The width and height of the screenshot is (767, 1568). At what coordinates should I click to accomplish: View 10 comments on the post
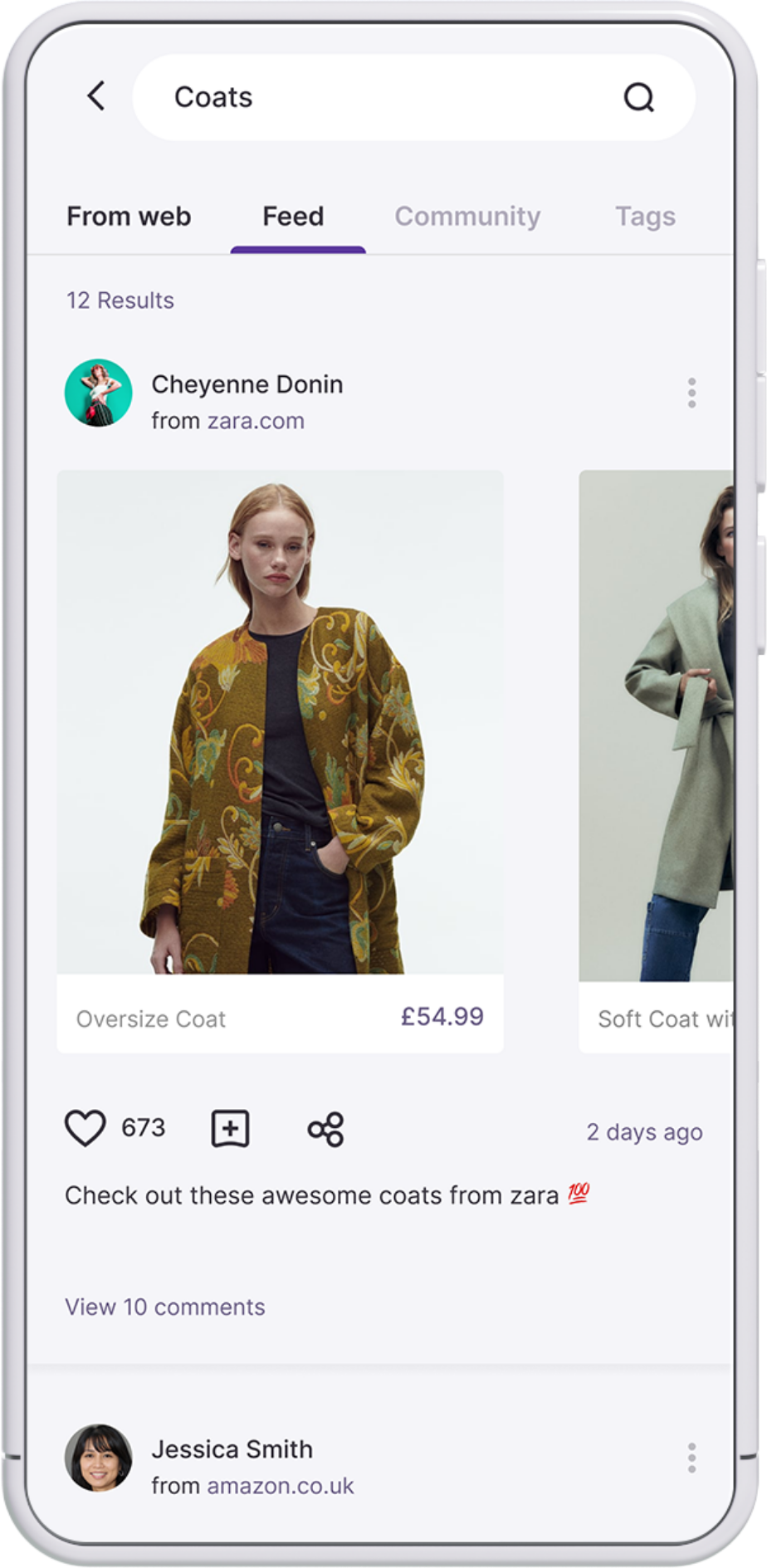(x=165, y=1307)
